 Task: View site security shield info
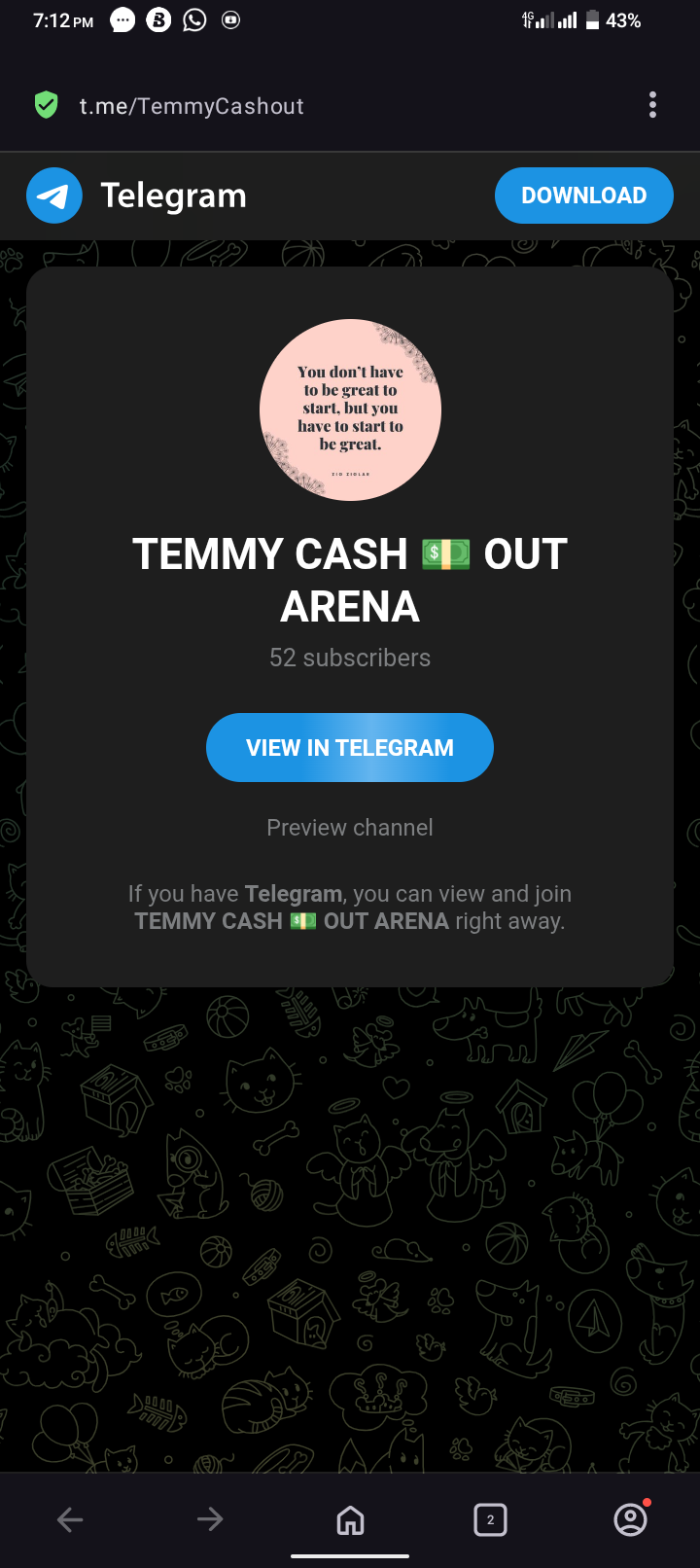(46, 105)
